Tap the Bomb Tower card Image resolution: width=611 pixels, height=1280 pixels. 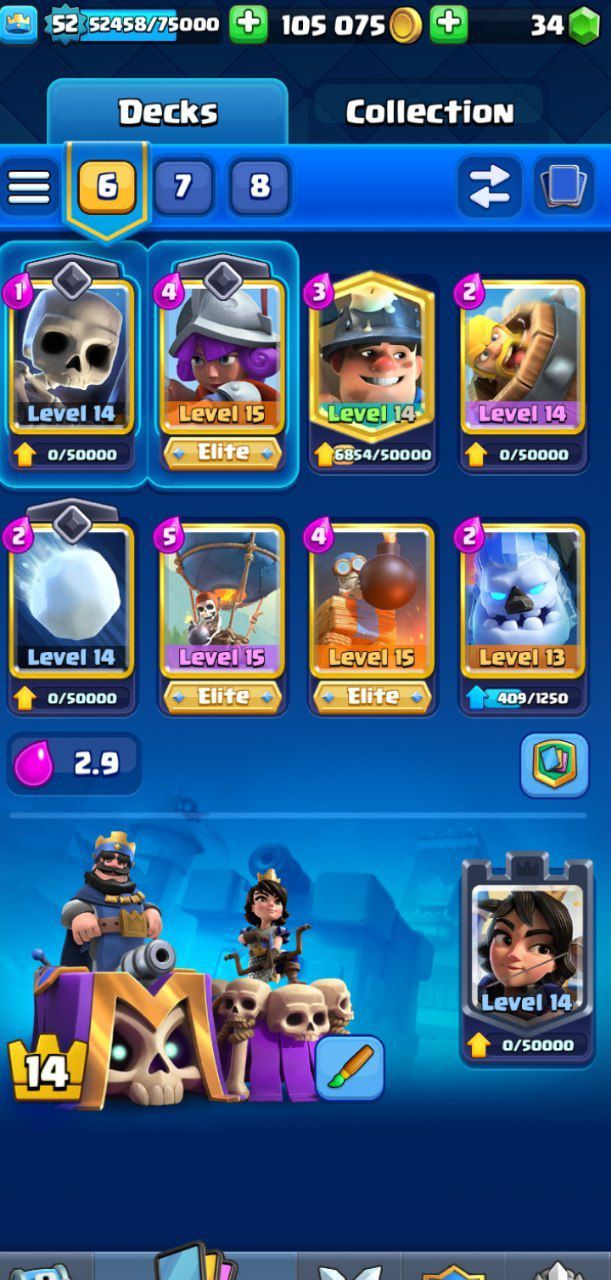pyautogui.click(x=372, y=610)
